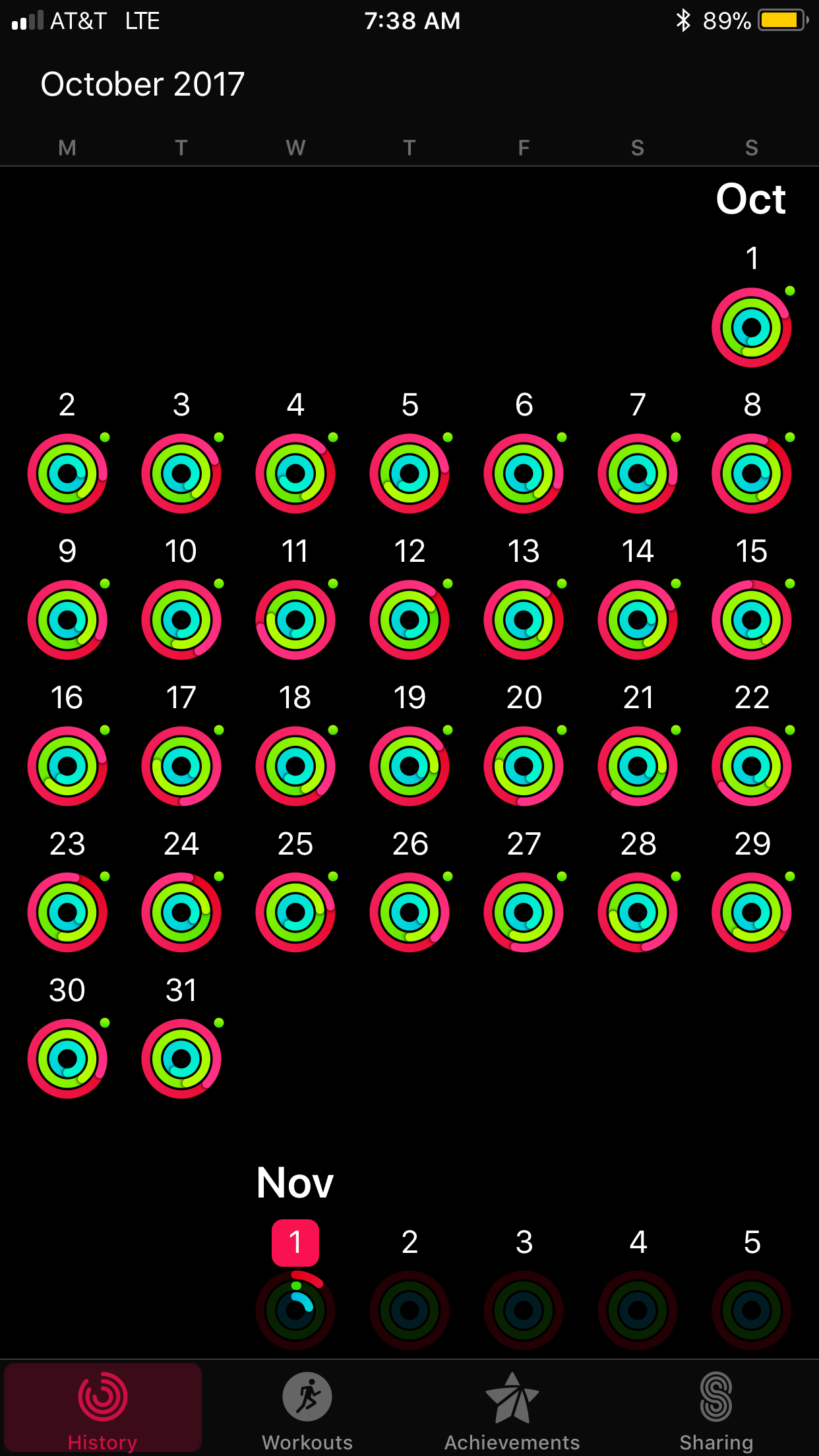This screenshot has width=819, height=1456.
Task: Open October 28 activity details
Action: 638,913
